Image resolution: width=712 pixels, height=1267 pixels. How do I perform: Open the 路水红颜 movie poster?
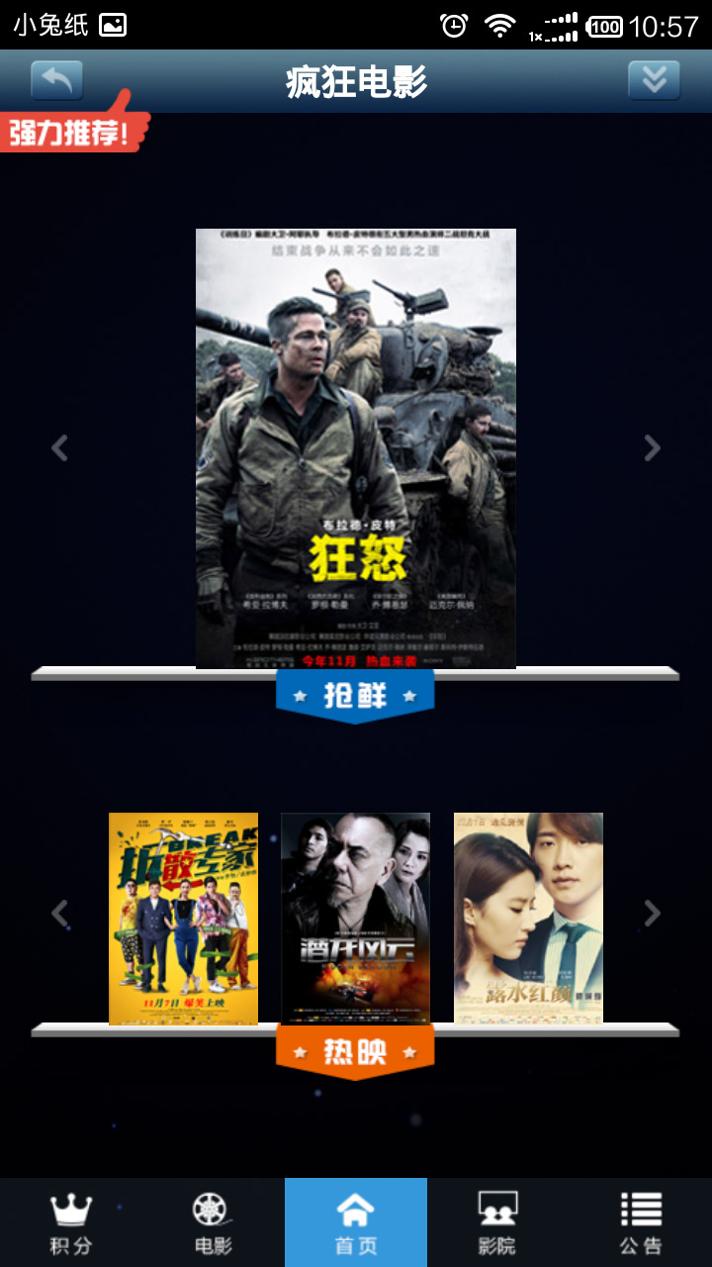pos(528,918)
